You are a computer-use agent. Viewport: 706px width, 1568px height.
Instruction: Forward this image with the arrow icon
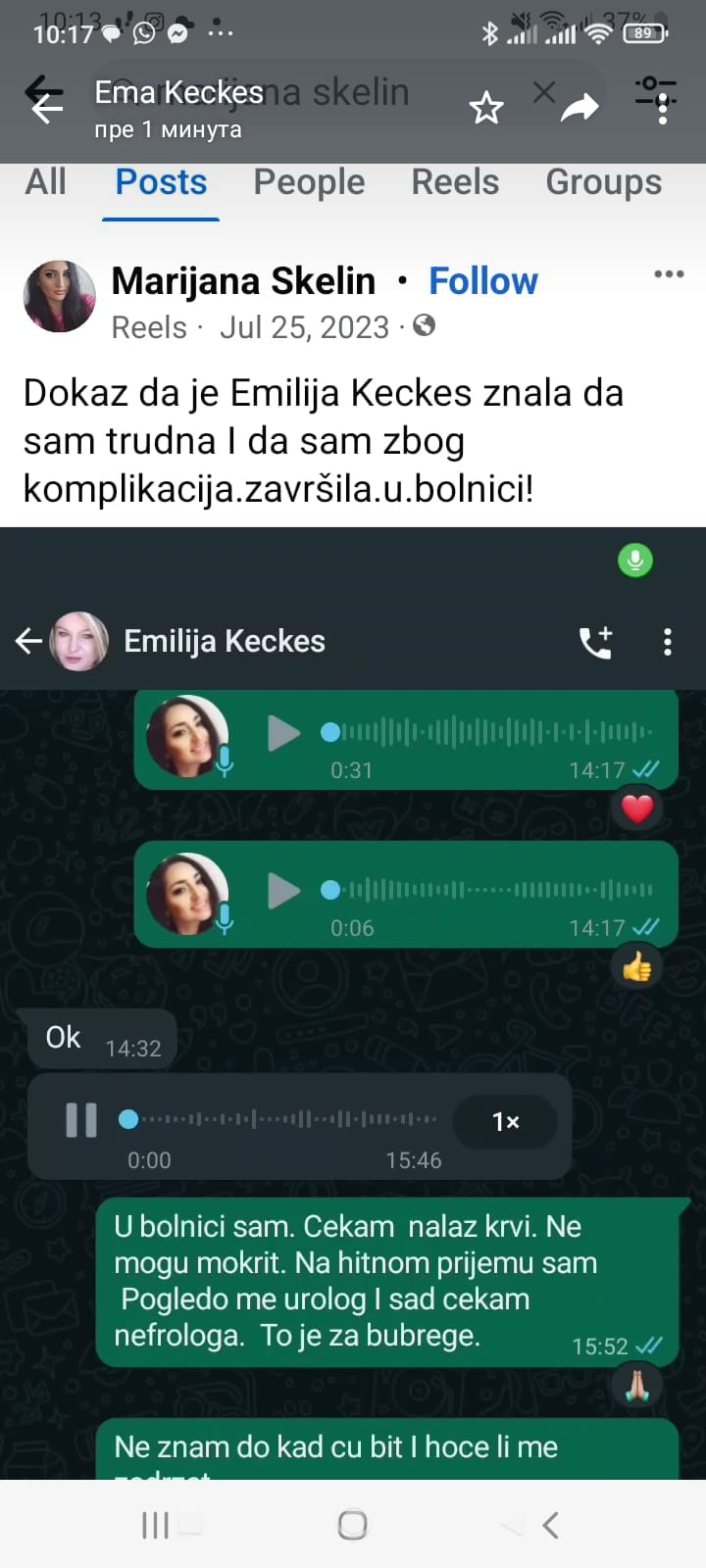pos(579,107)
